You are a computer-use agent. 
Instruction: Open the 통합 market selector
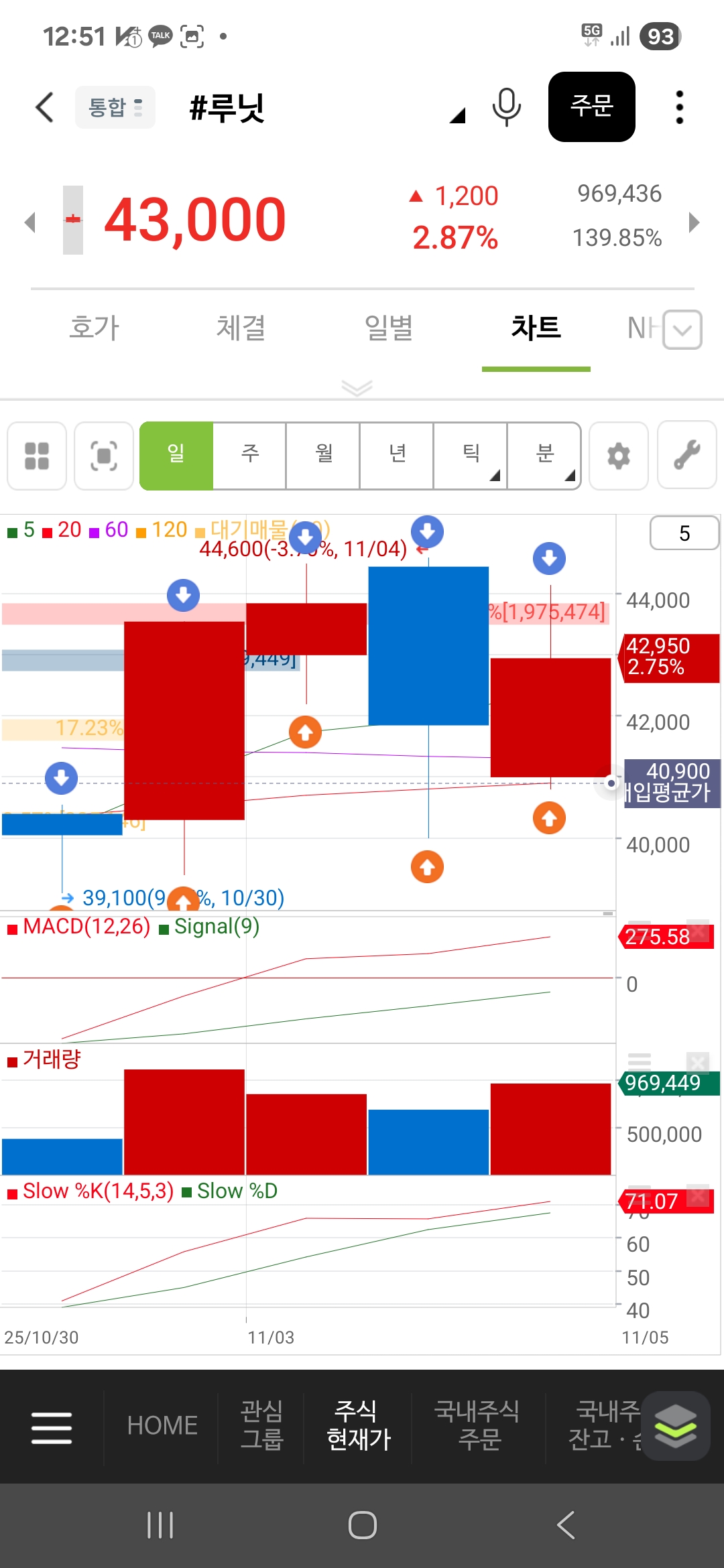[115, 107]
